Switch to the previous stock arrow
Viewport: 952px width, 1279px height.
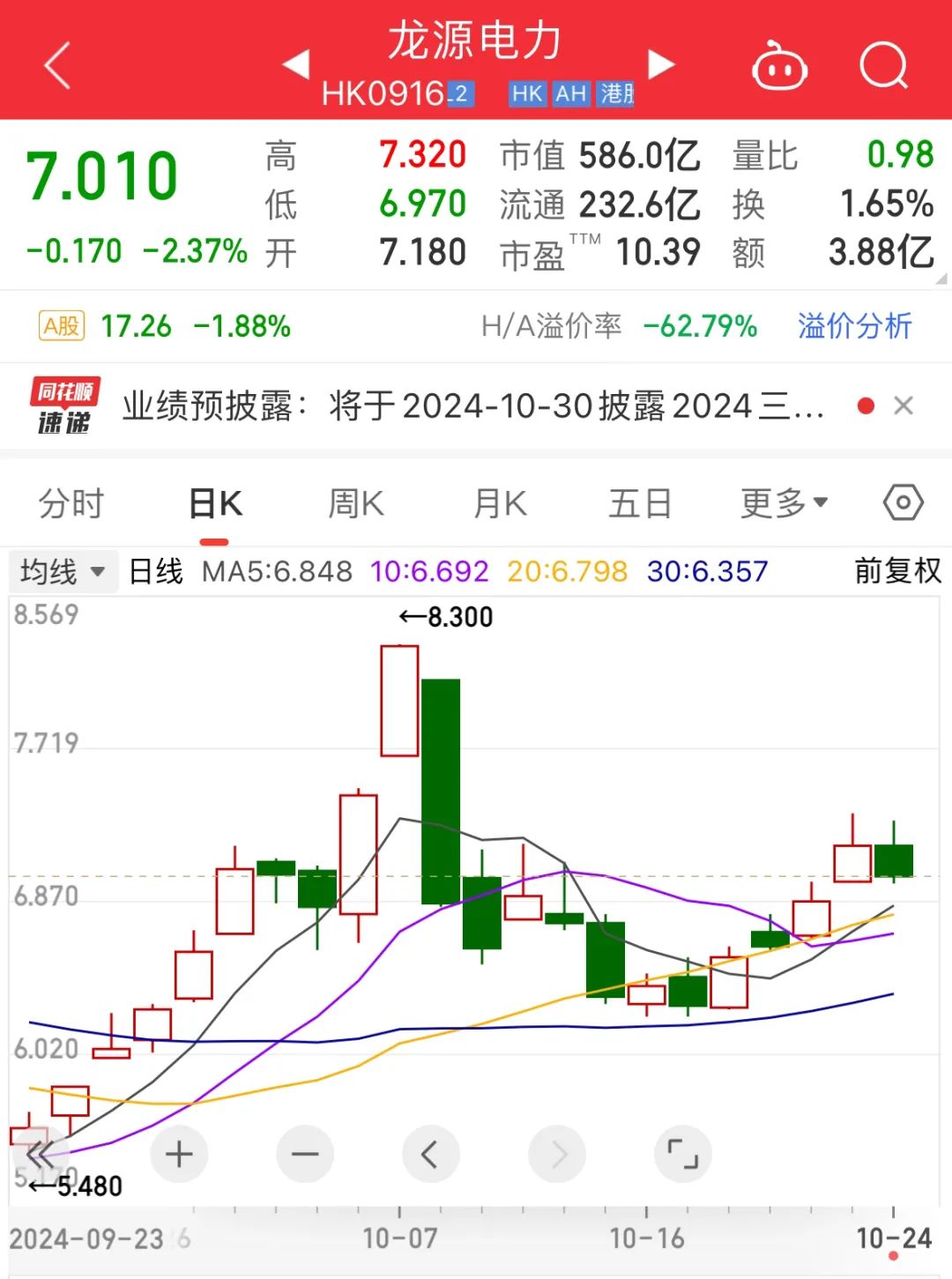pyautogui.click(x=296, y=64)
